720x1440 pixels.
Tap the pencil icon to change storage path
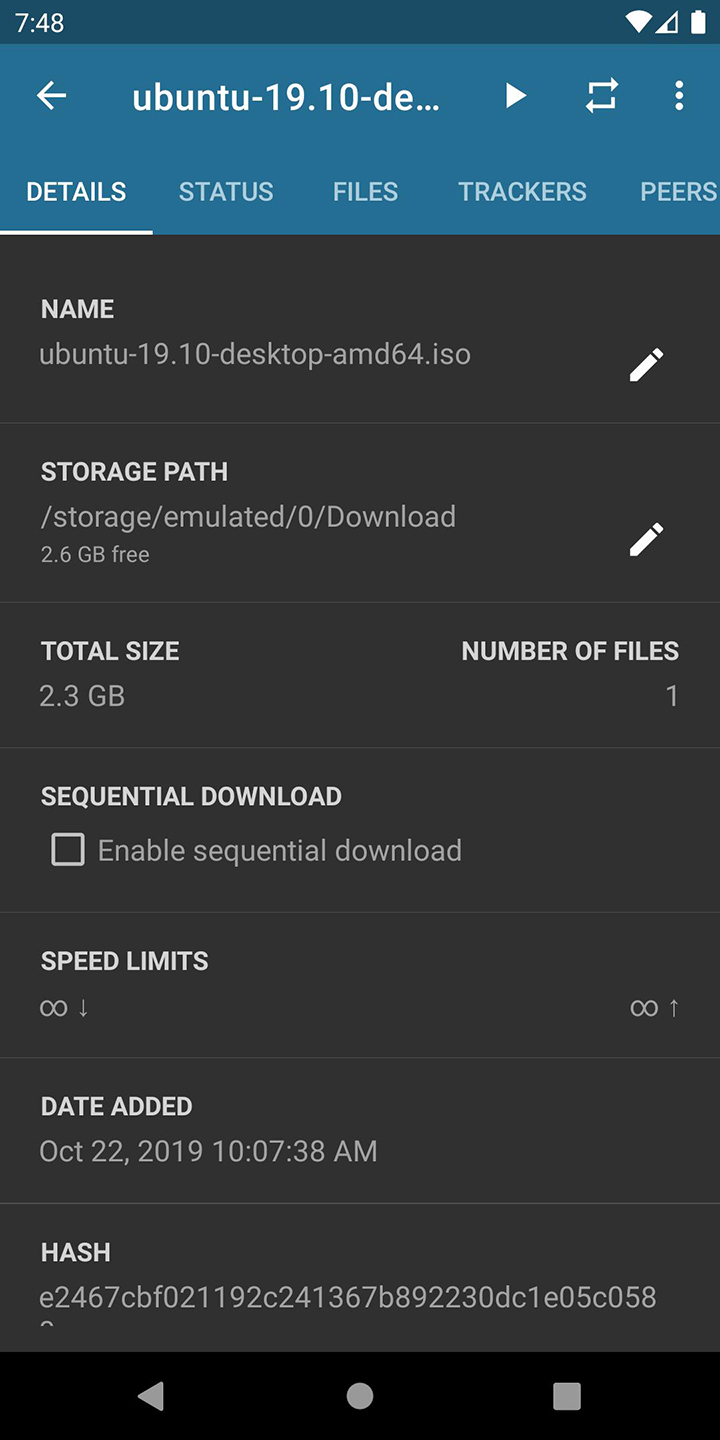(645, 538)
